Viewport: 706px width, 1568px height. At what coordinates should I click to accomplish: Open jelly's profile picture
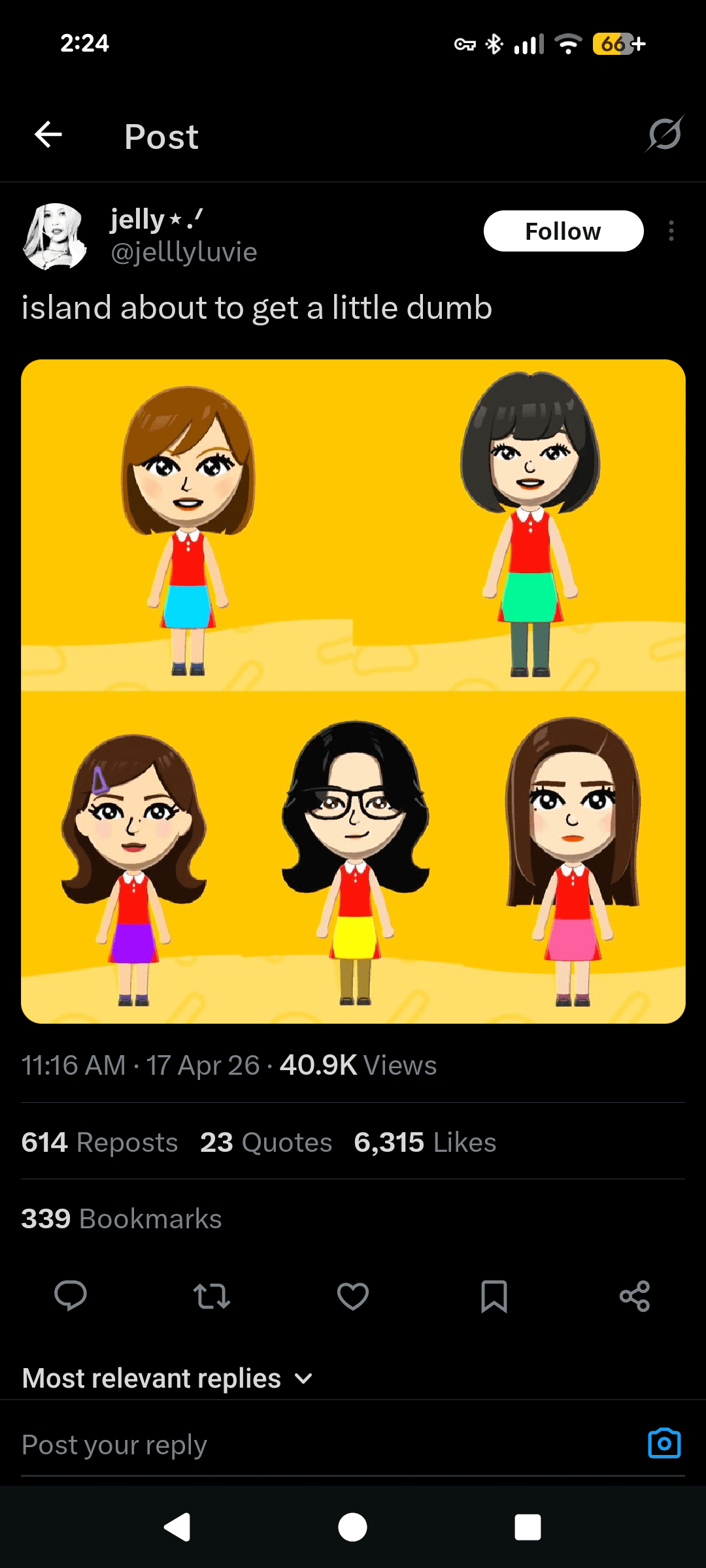pyautogui.click(x=55, y=237)
